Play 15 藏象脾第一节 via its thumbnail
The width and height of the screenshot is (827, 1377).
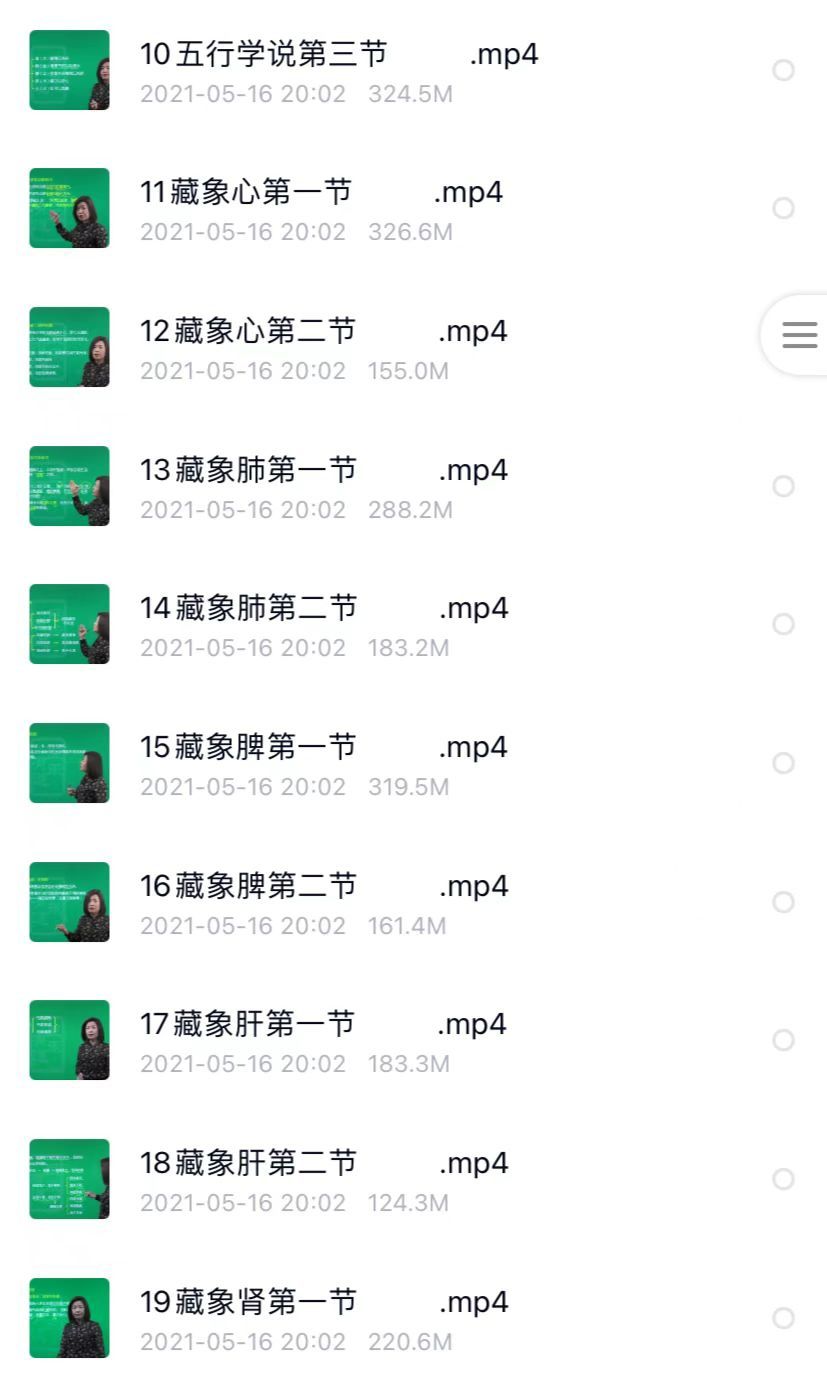coord(69,763)
